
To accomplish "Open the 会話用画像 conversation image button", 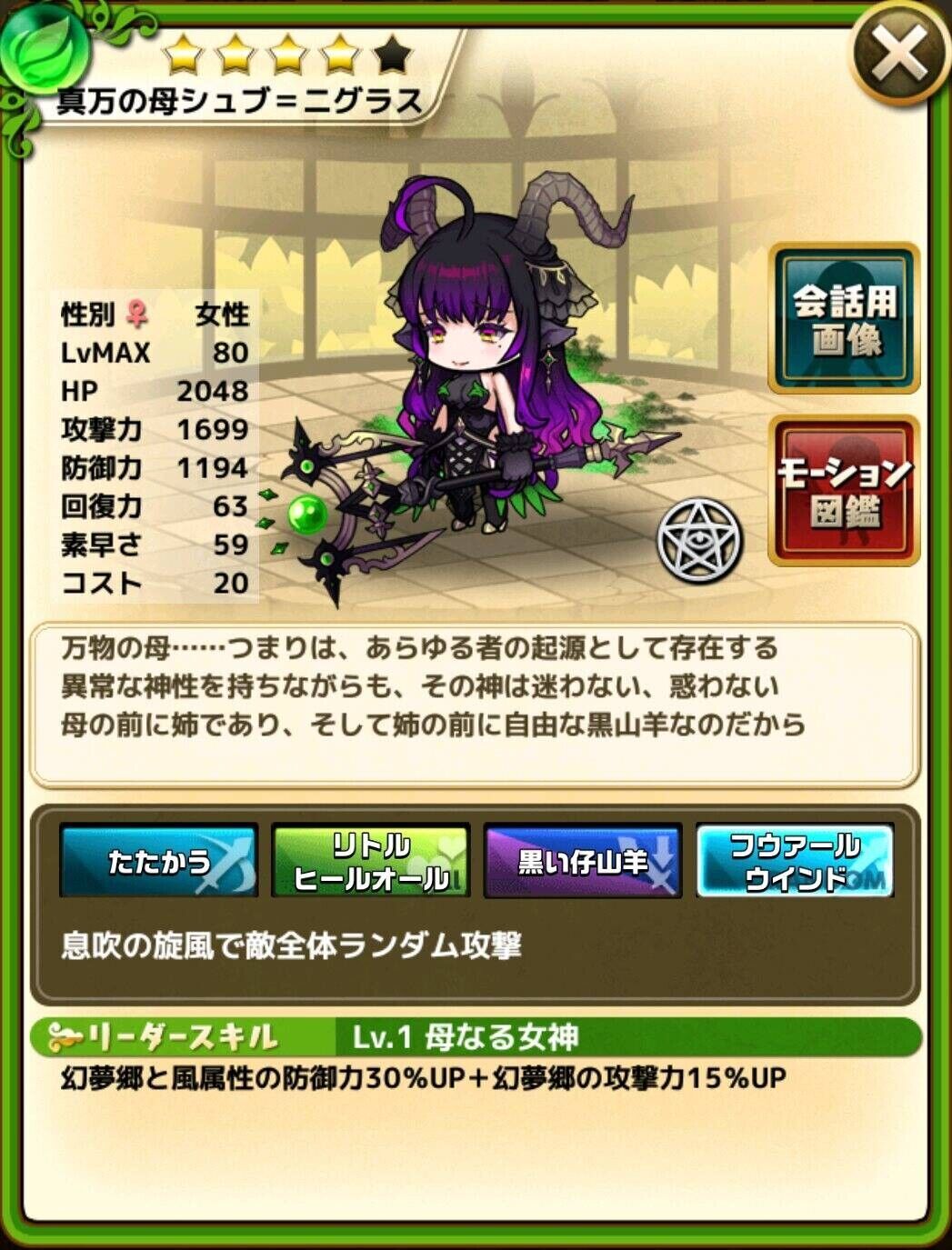I will tap(844, 319).
